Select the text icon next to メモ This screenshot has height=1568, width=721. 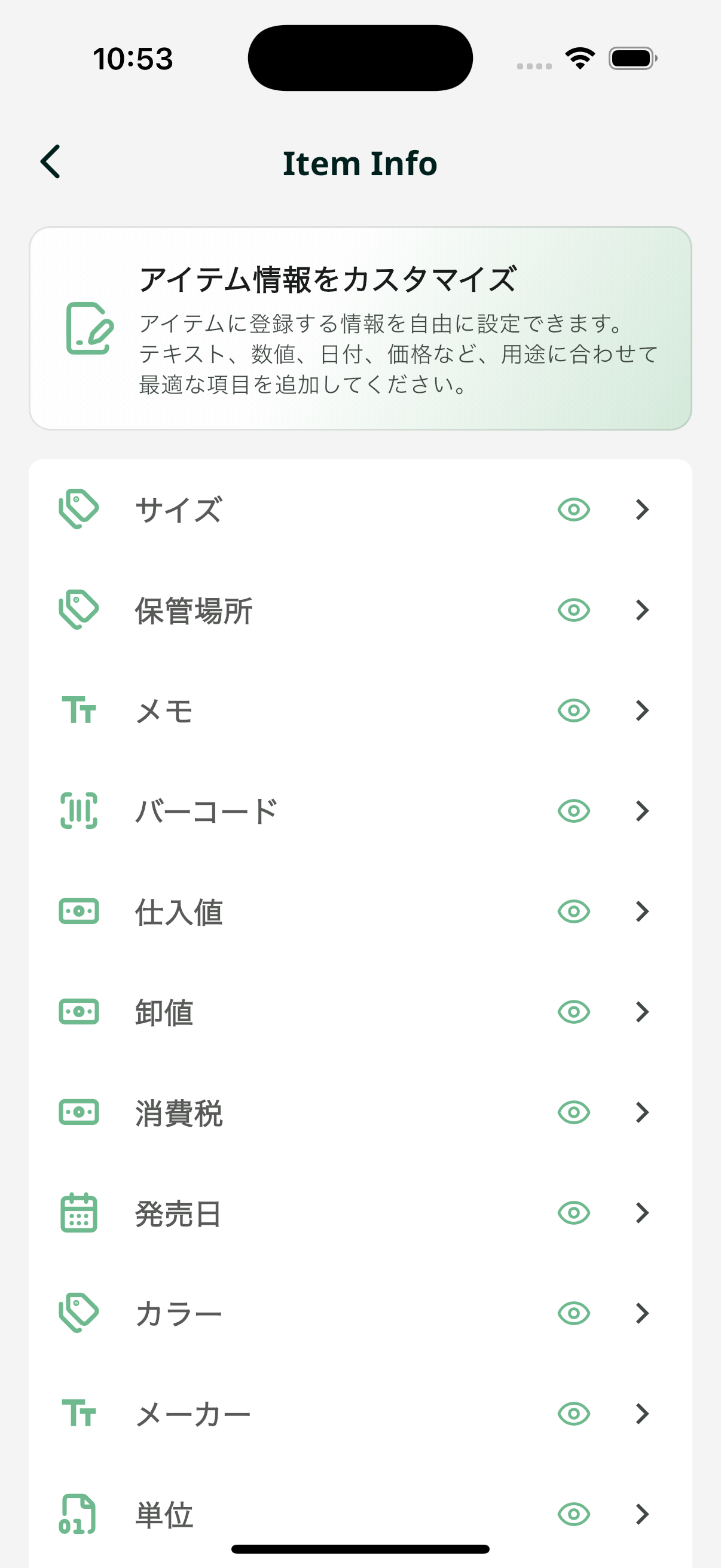(78, 710)
